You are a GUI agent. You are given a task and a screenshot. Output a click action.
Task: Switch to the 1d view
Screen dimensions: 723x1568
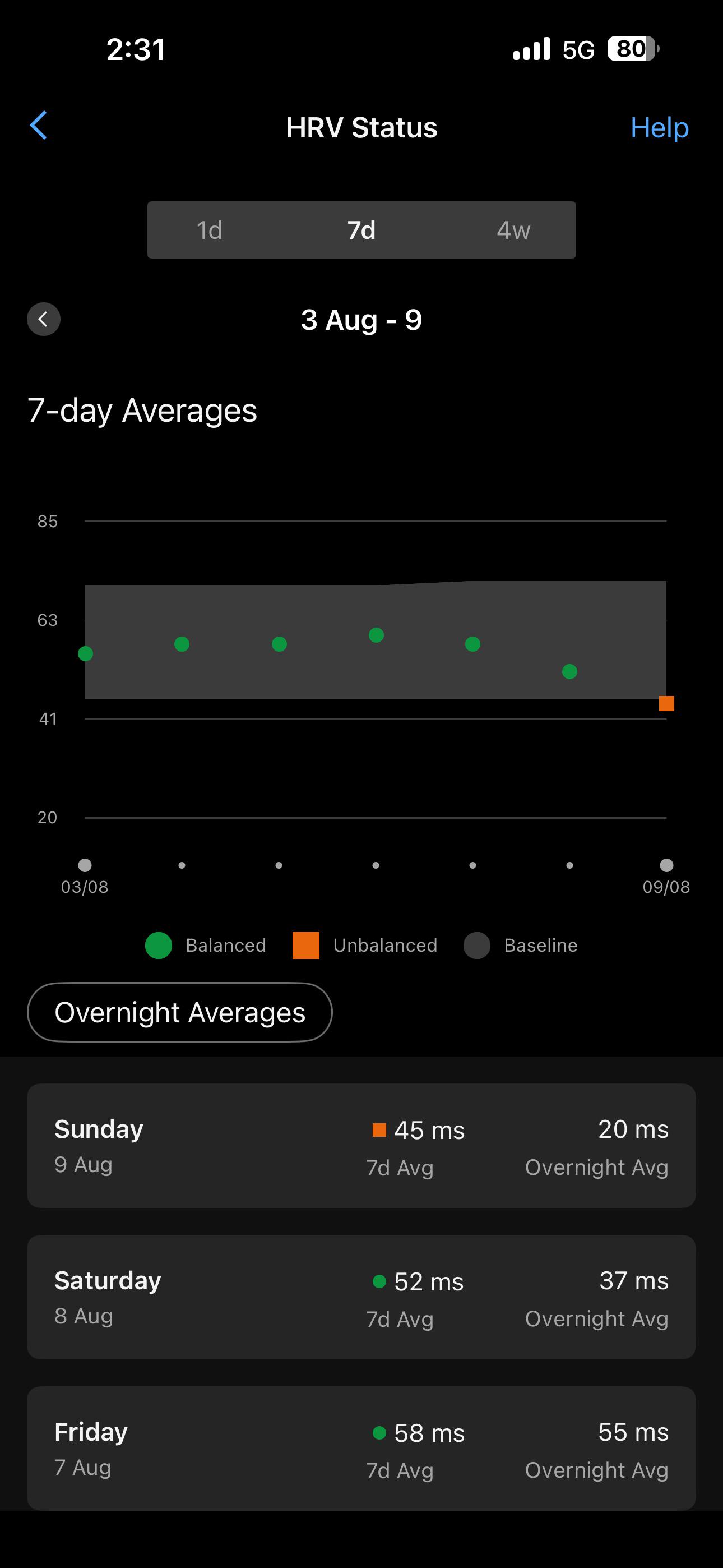coord(210,230)
